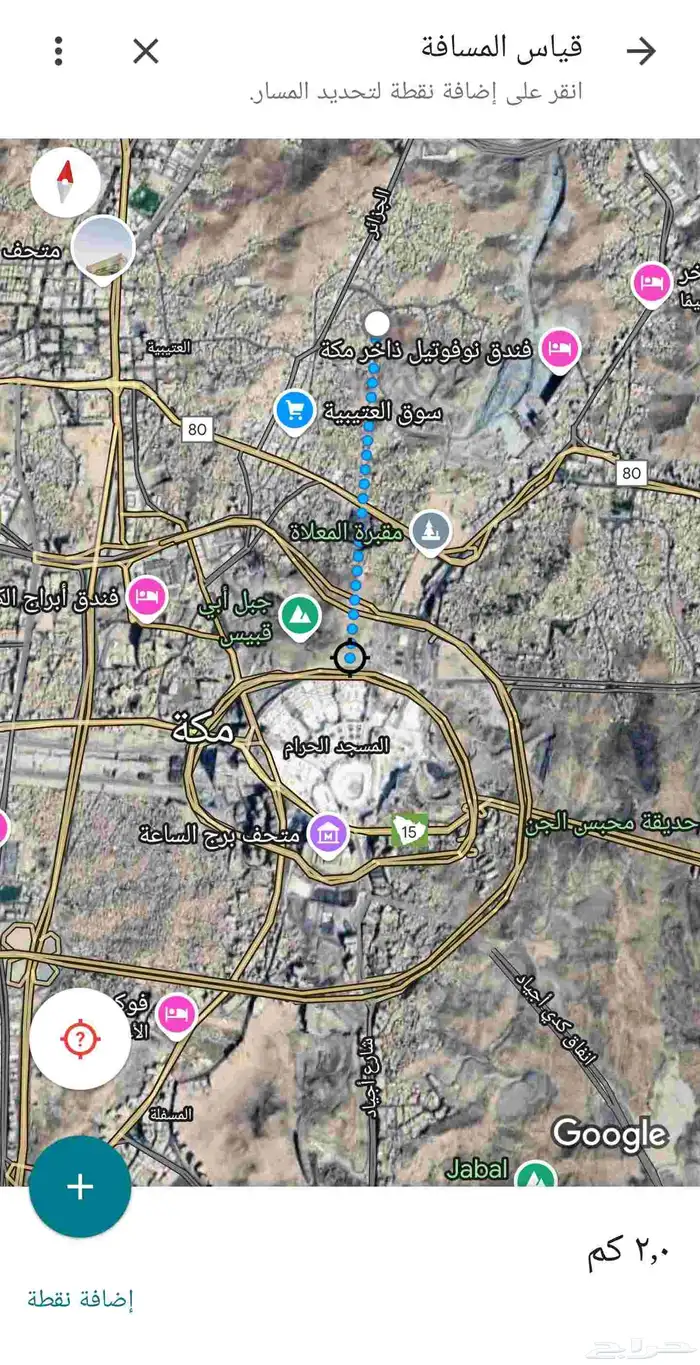Go back using the top arrow
The width and height of the screenshot is (700, 1365).
tap(640, 51)
